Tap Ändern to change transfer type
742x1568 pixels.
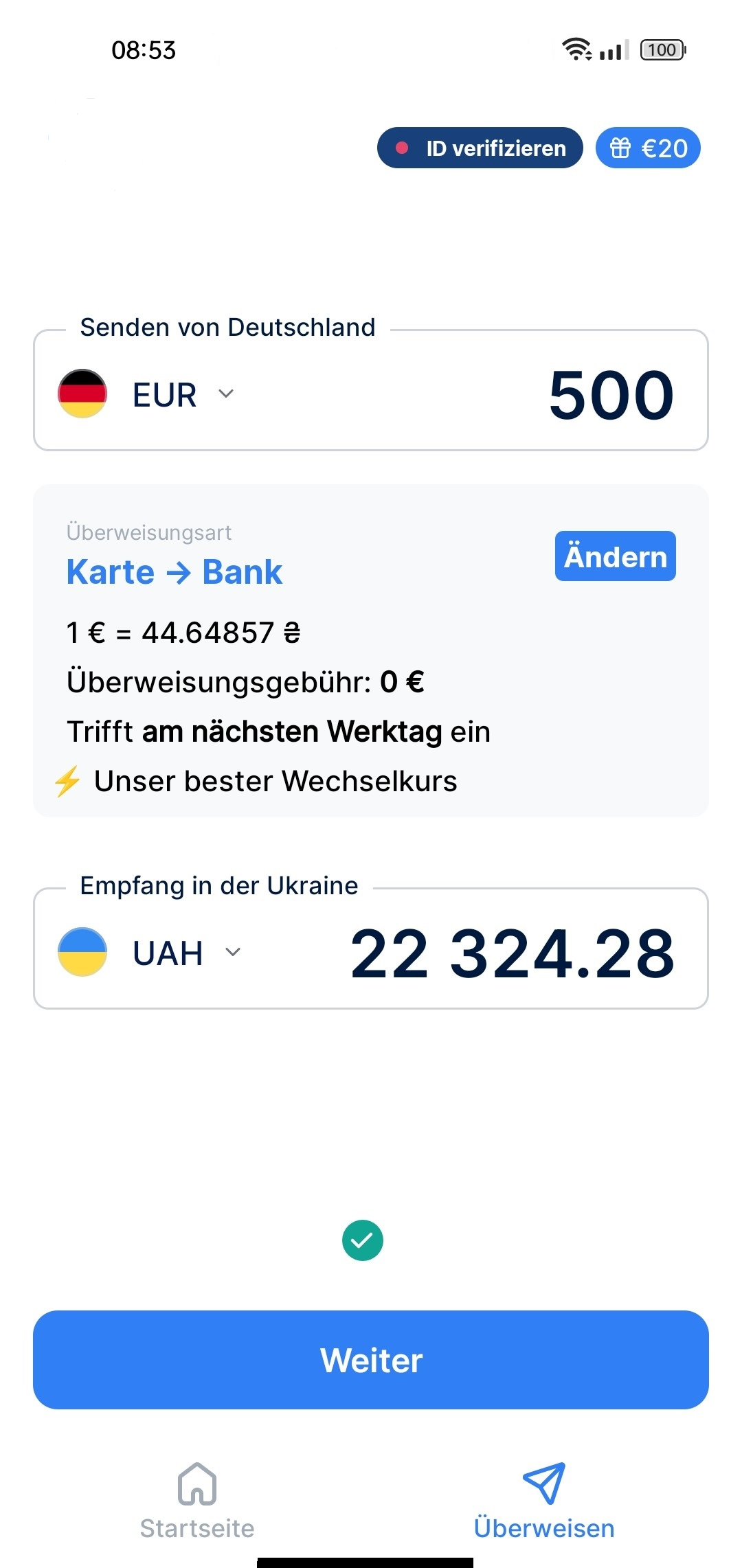pos(615,556)
